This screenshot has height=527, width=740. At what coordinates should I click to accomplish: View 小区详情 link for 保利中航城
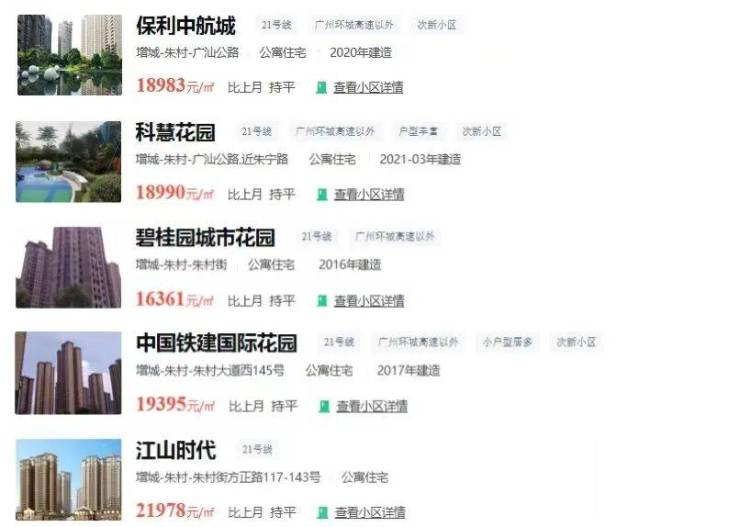coord(368,88)
